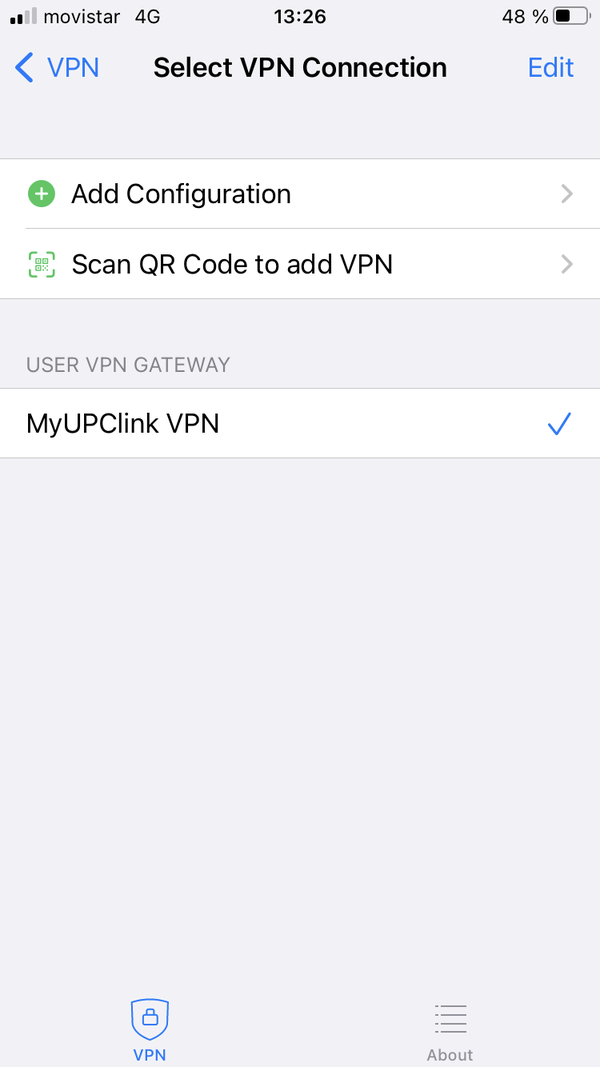Viewport: 600px width, 1067px height.
Task: Select the MyUPClink VPN gateway
Action: click(300, 424)
